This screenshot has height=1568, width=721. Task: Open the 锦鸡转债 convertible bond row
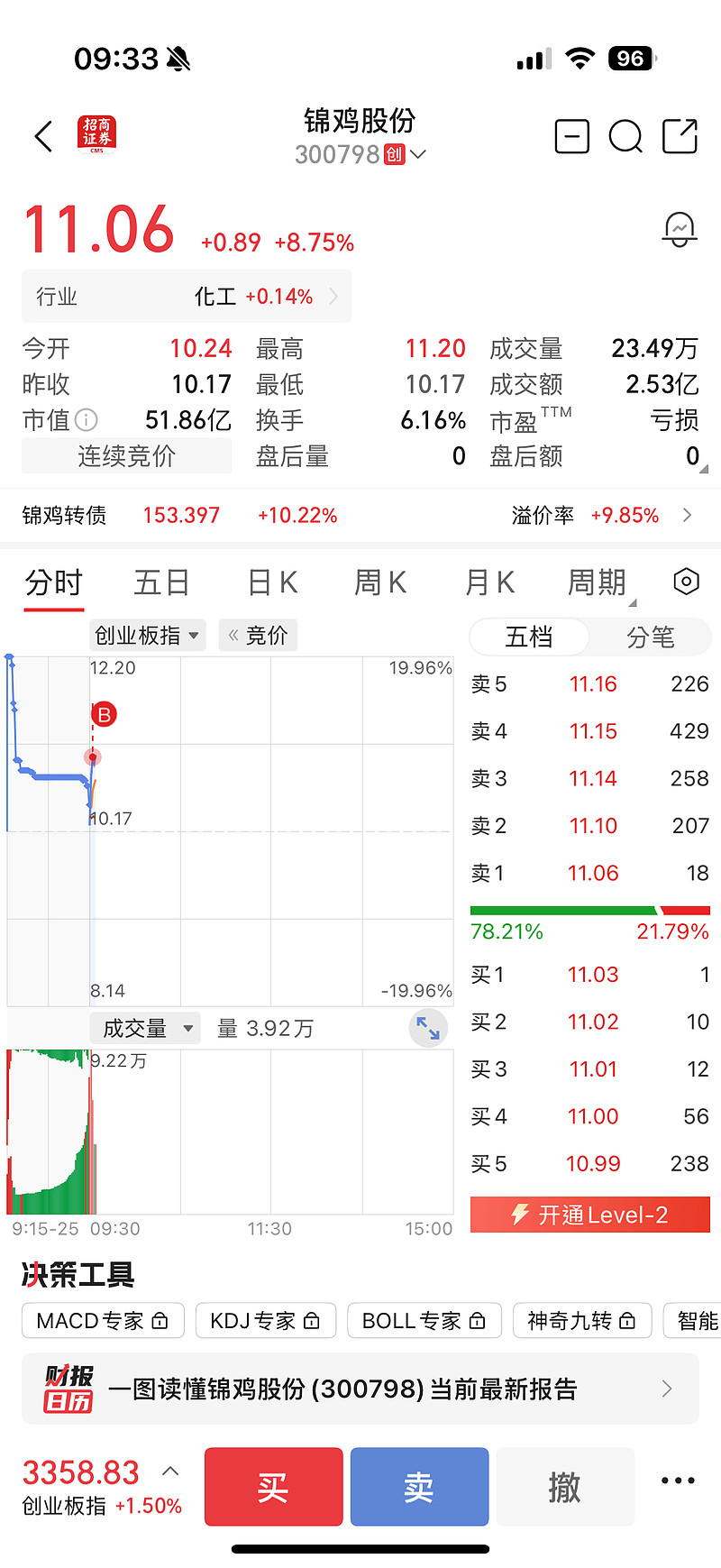[x=360, y=516]
